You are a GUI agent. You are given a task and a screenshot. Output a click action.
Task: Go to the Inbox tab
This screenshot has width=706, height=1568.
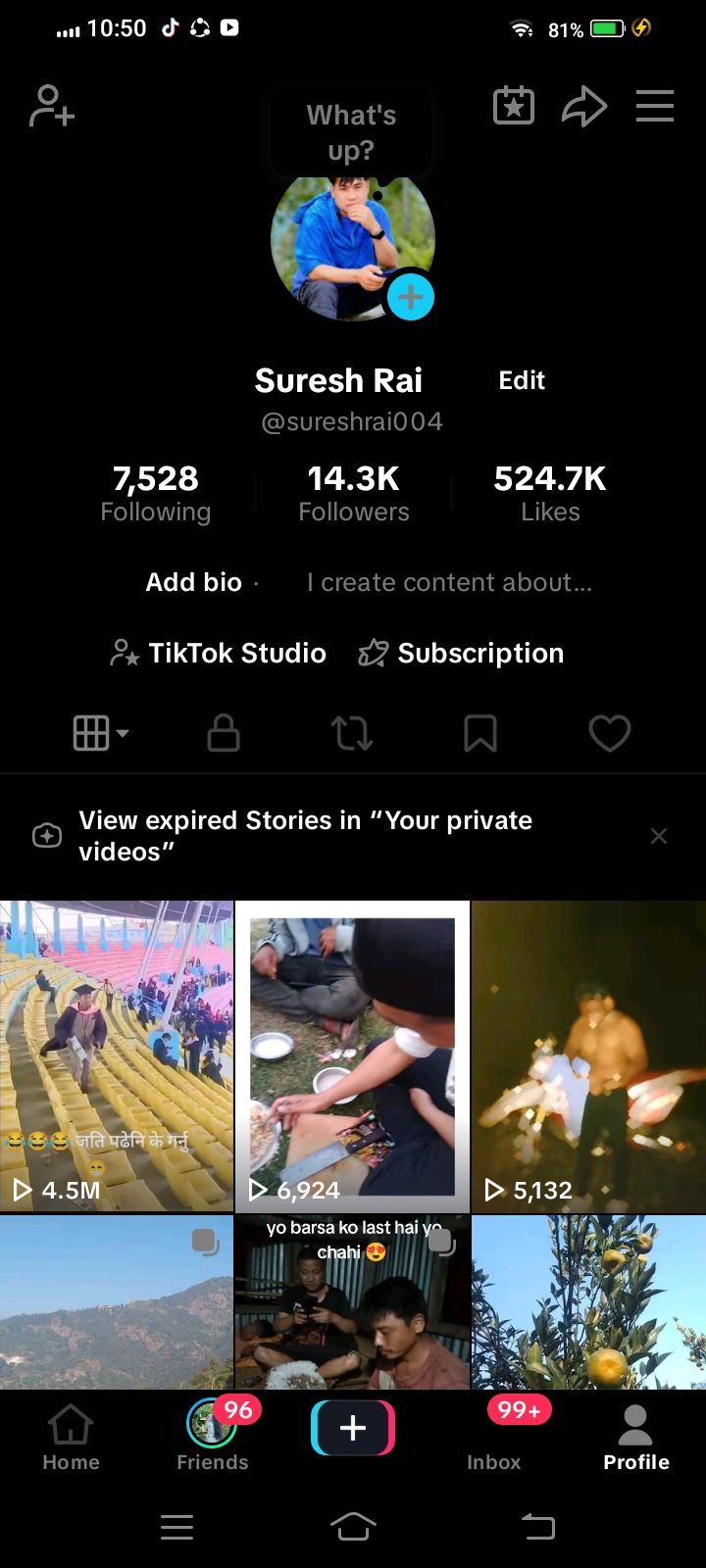494,1436
